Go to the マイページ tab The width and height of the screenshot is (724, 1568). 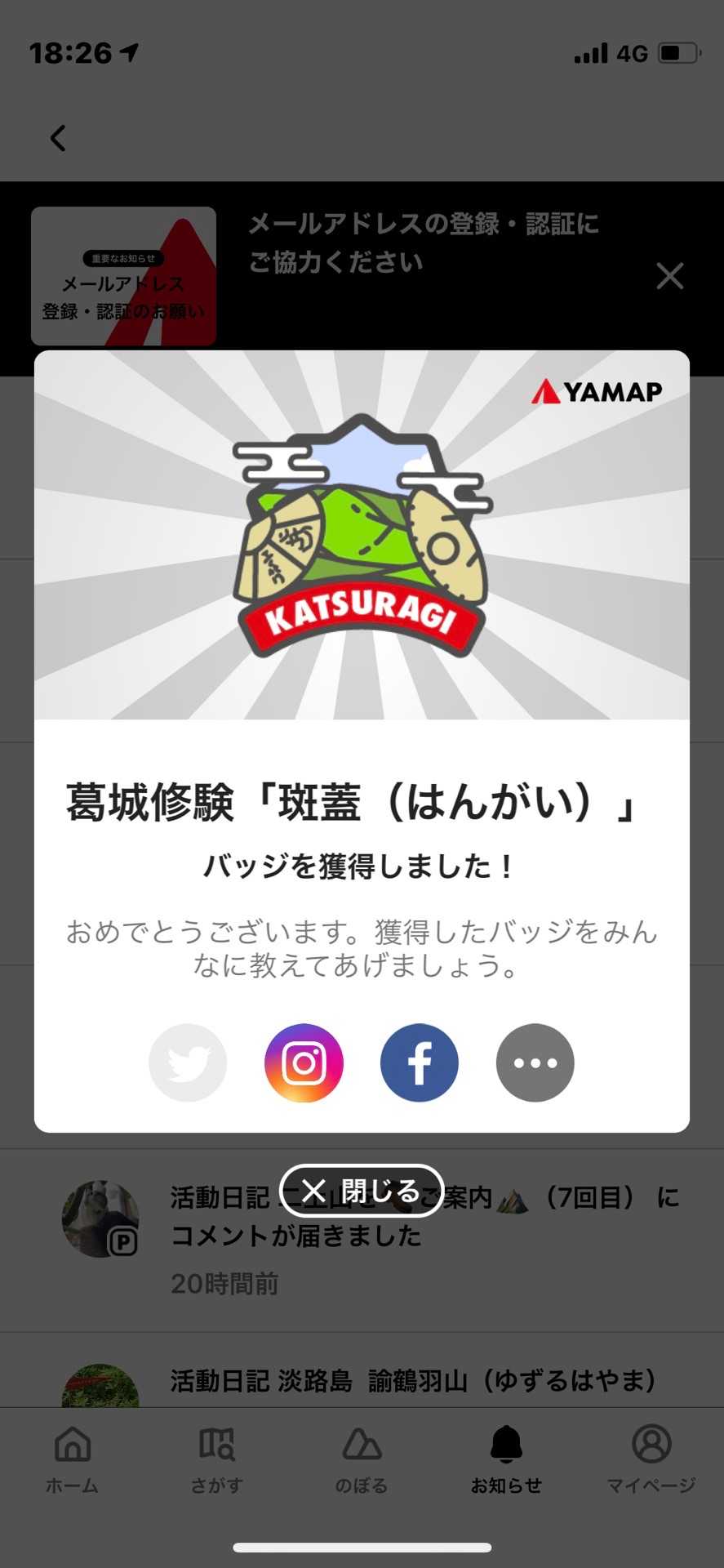pos(651,1459)
